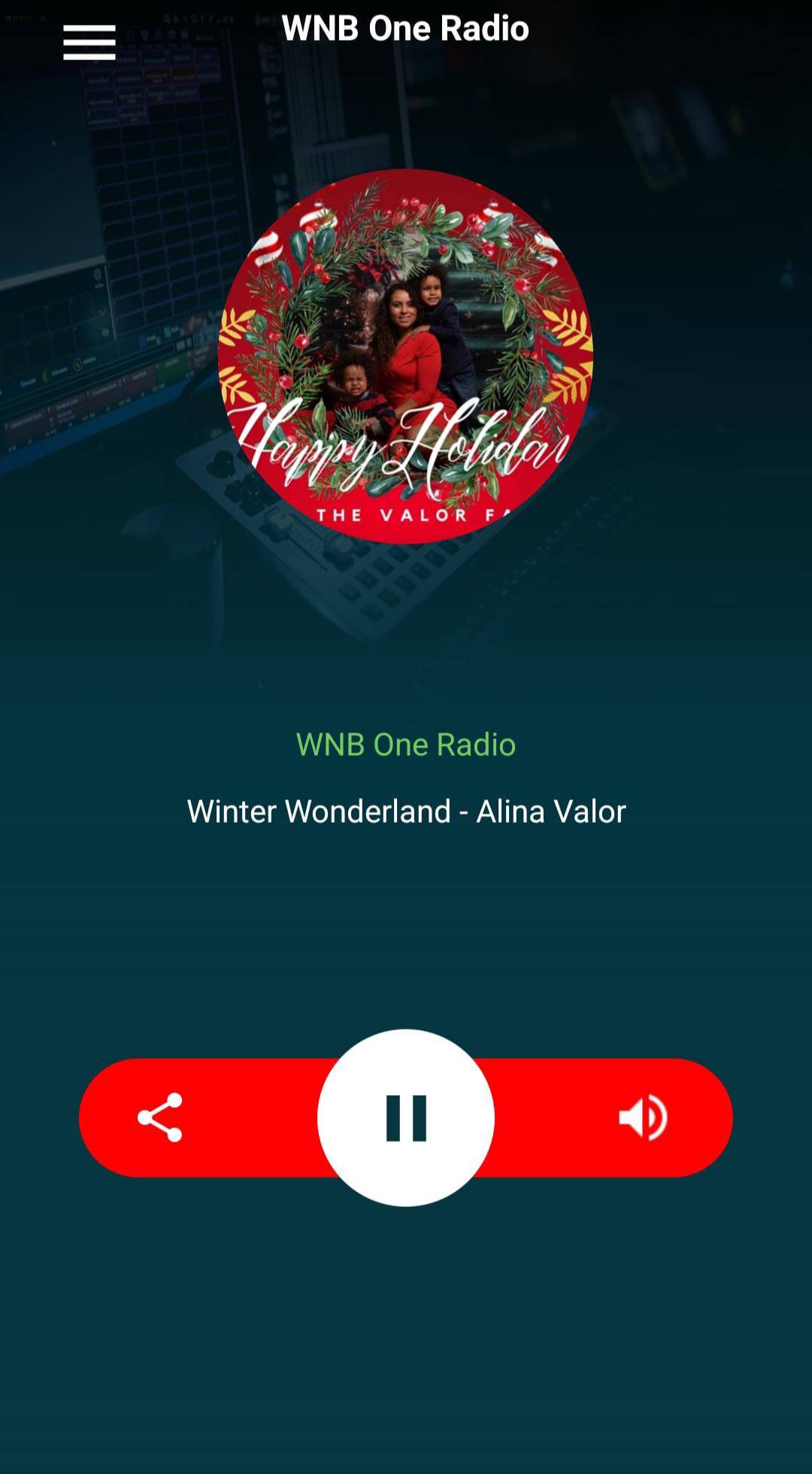
Task: Share WNB One Radio station
Action: coord(160,1118)
